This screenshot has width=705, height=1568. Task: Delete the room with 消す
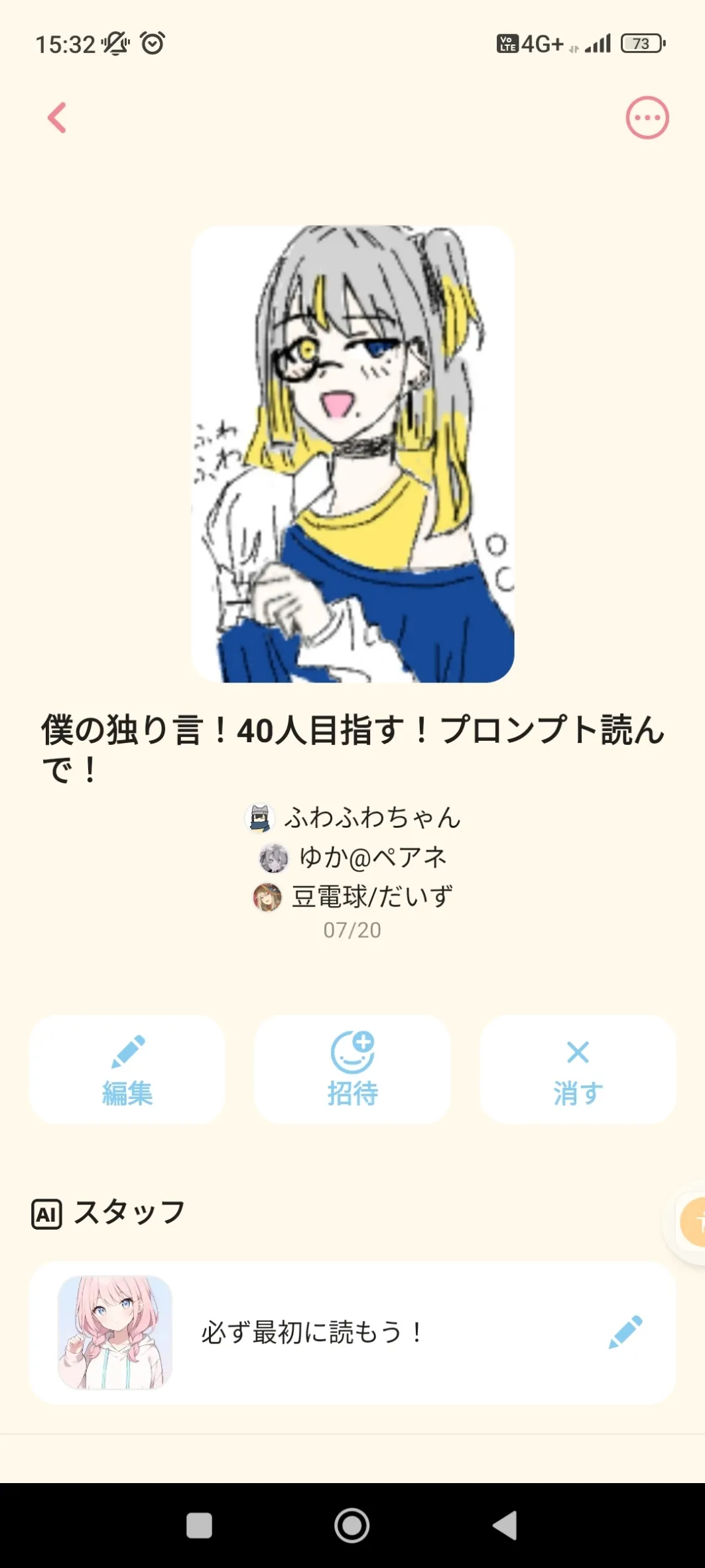[578, 1069]
